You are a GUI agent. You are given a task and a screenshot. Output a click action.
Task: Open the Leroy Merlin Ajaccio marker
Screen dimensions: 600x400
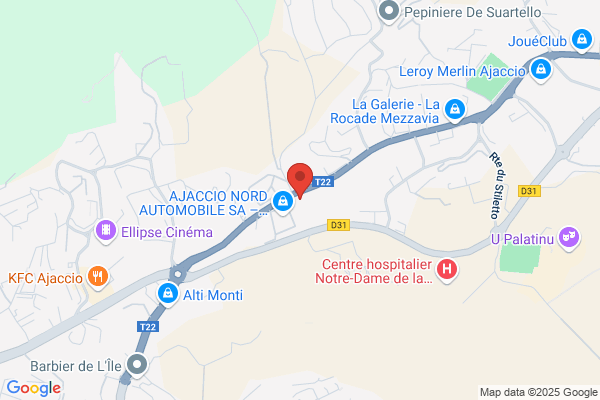[541, 70]
